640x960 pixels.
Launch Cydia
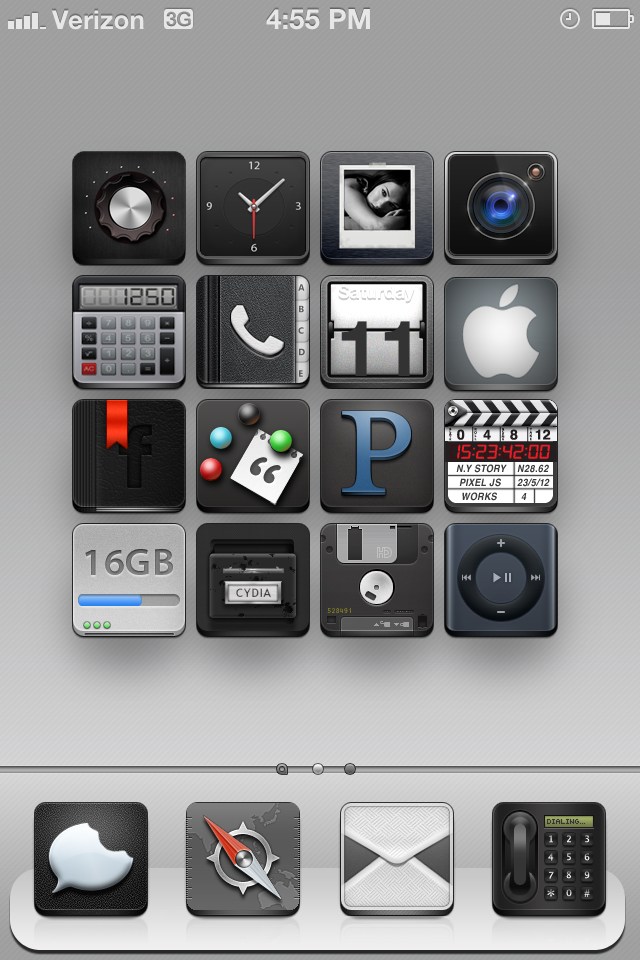pos(253,579)
